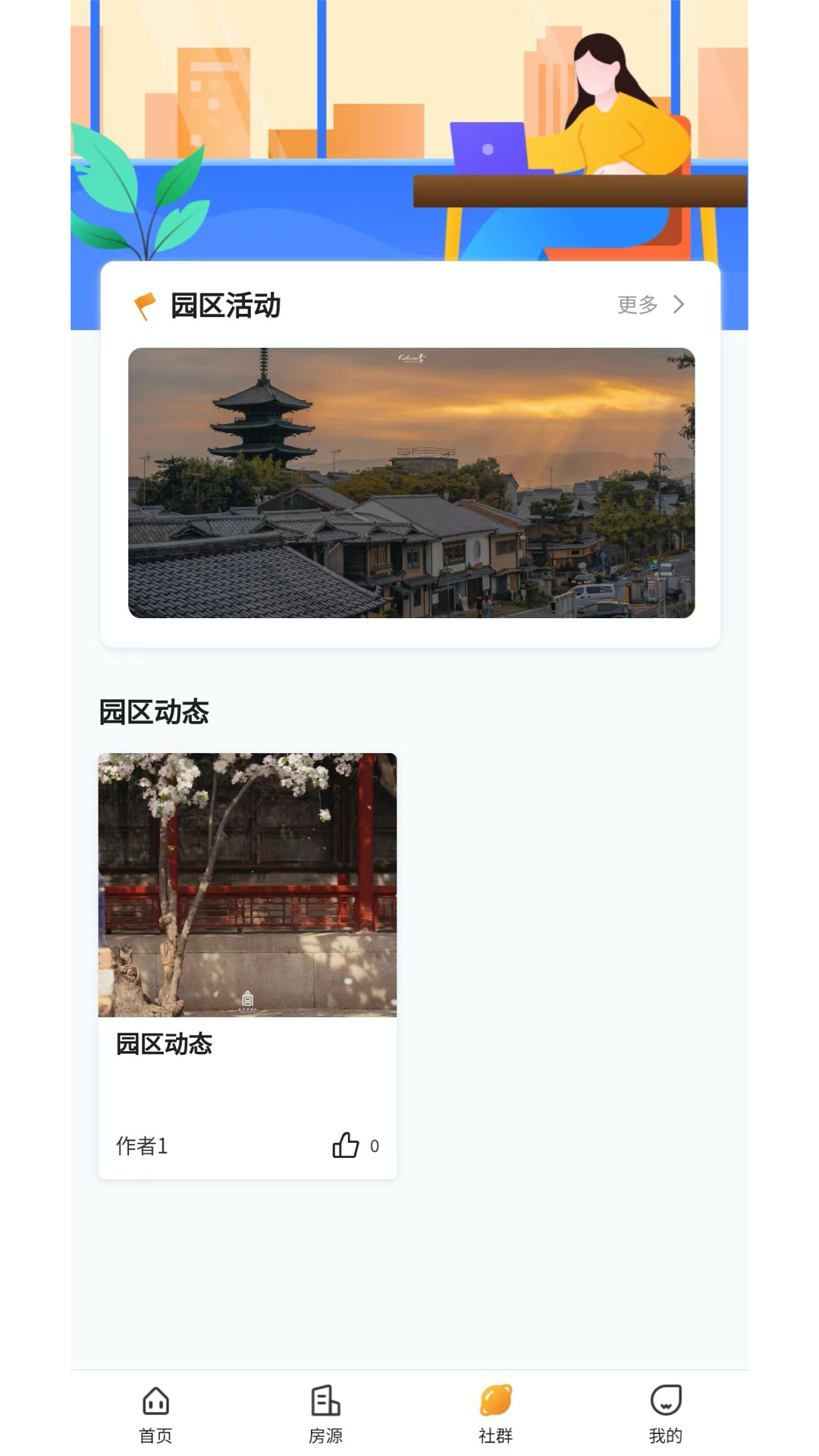Tap the home icon above the 首页 label
The height and width of the screenshot is (1456, 819).
[x=155, y=1401]
